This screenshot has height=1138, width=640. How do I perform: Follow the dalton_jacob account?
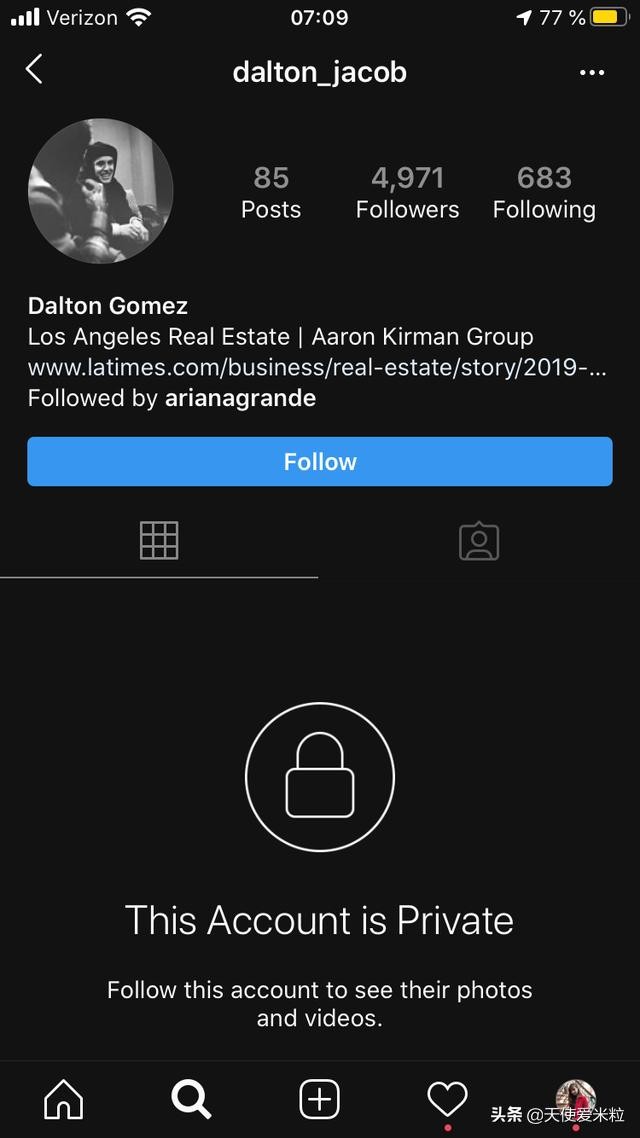[320, 462]
